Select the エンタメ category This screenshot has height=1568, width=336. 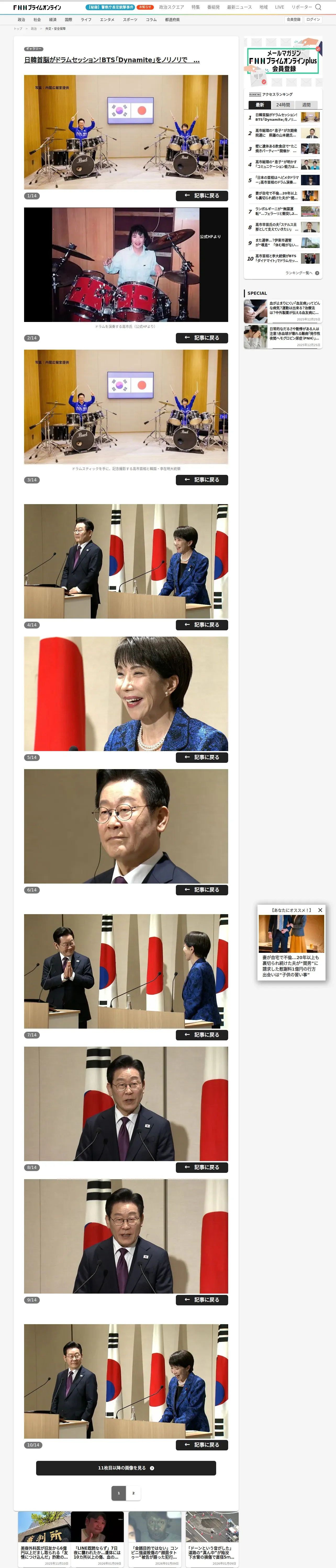(x=107, y=20)
